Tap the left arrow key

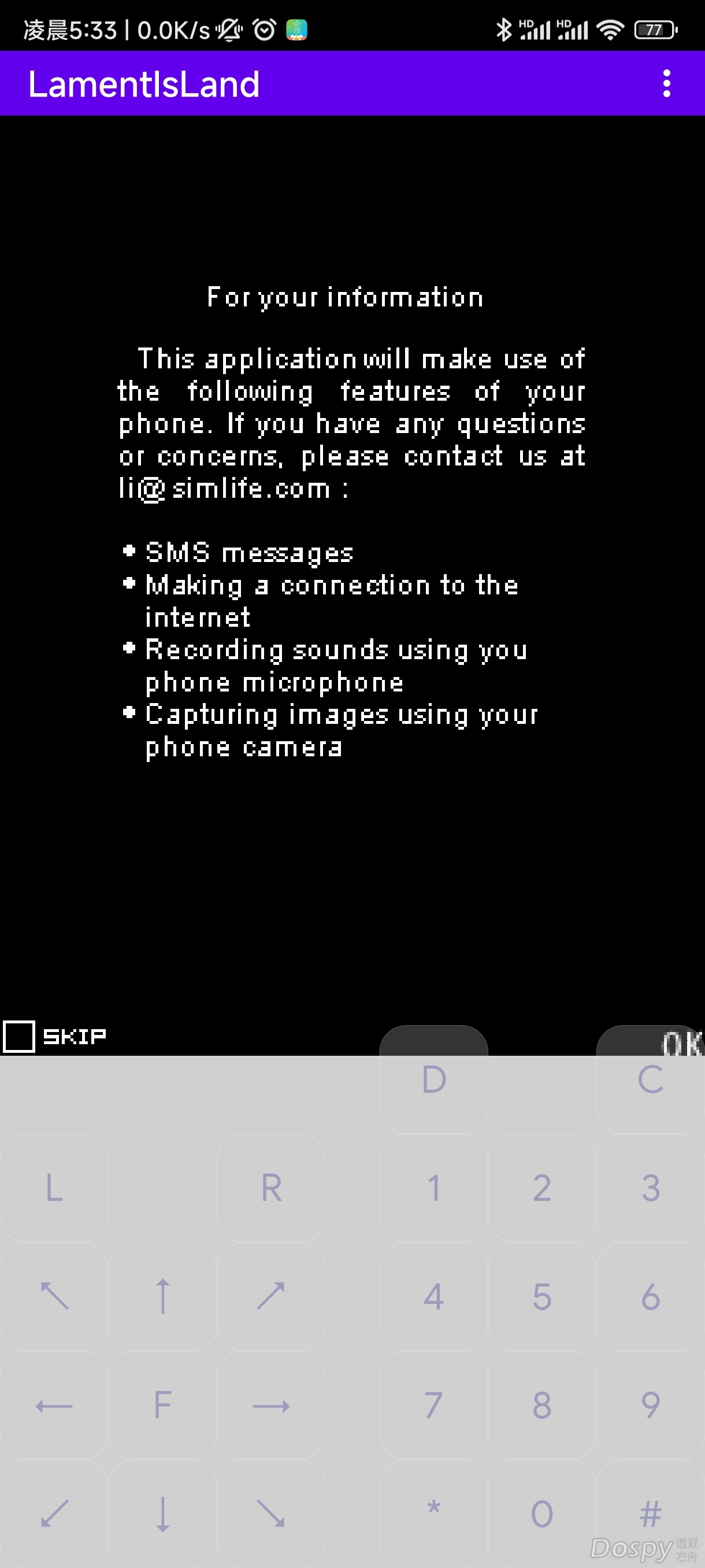(54, 1405)
